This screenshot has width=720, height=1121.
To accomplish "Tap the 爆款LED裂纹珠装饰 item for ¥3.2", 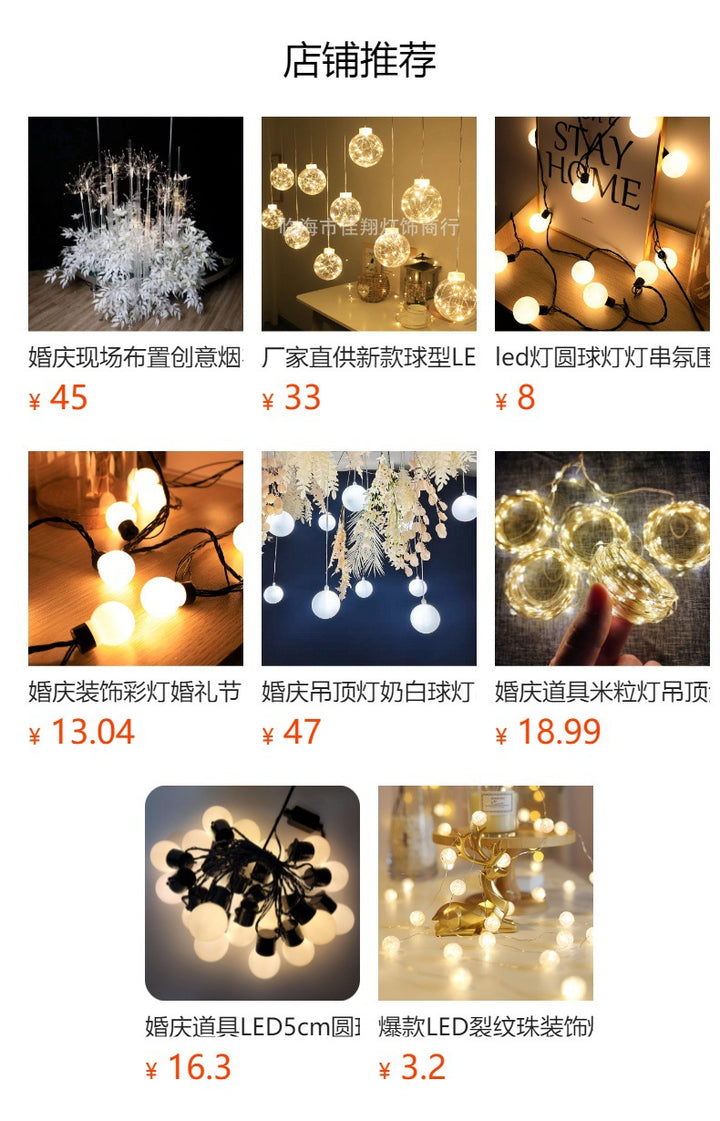I will 485,893.
